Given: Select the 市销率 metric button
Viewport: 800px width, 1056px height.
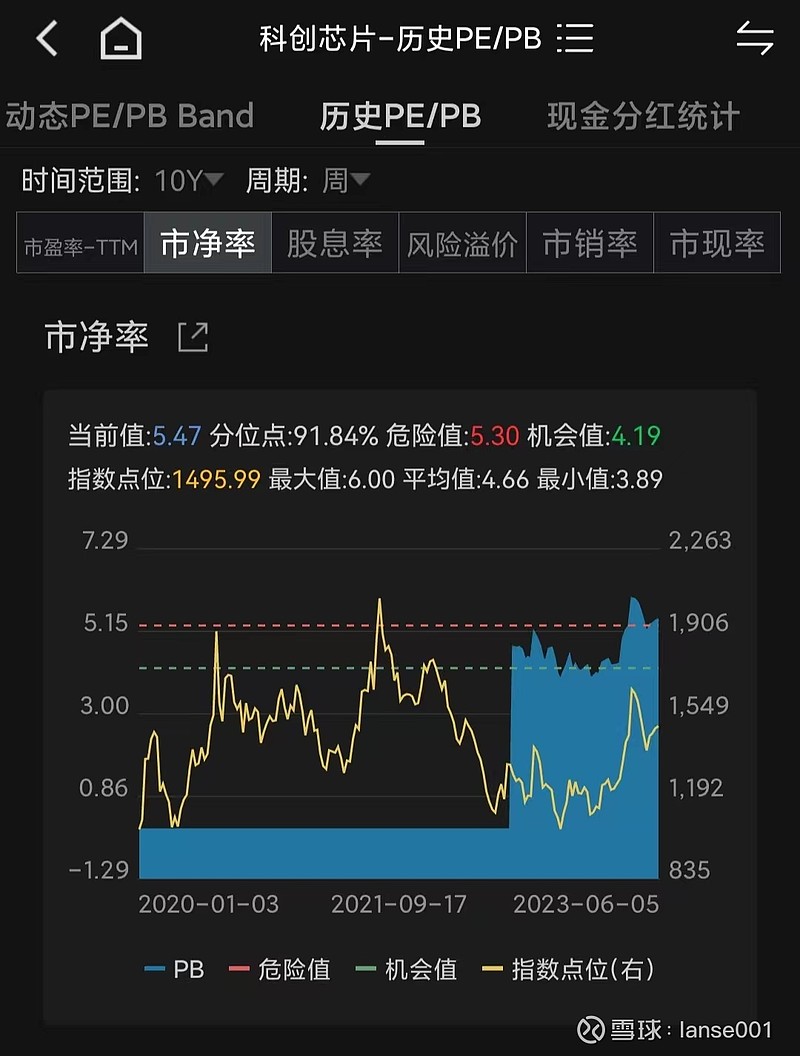Looking at the screenshot, I should pyautogui.click(x=589, y=242).
